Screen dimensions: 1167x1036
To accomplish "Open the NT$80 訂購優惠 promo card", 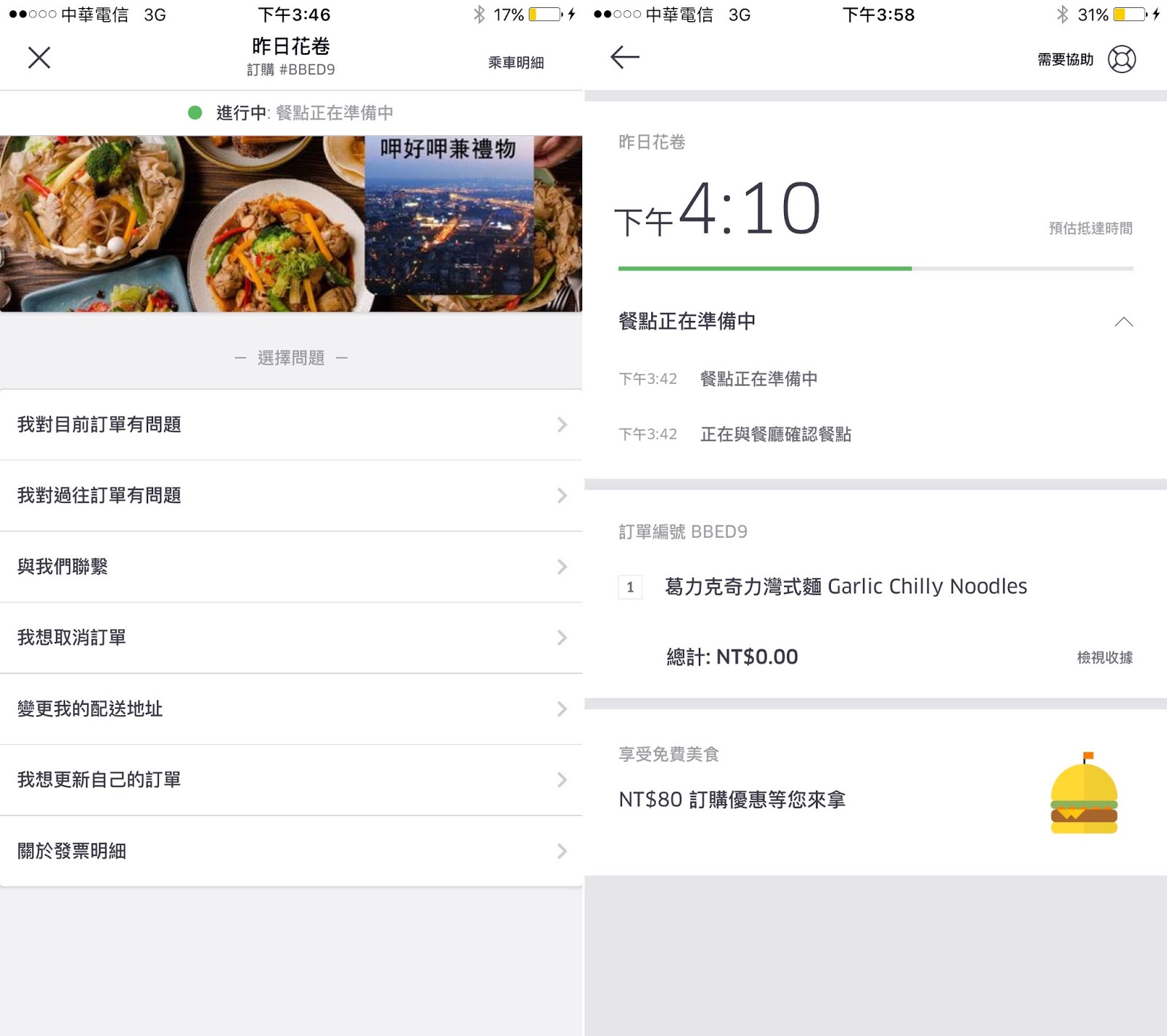I will [875, 795].
